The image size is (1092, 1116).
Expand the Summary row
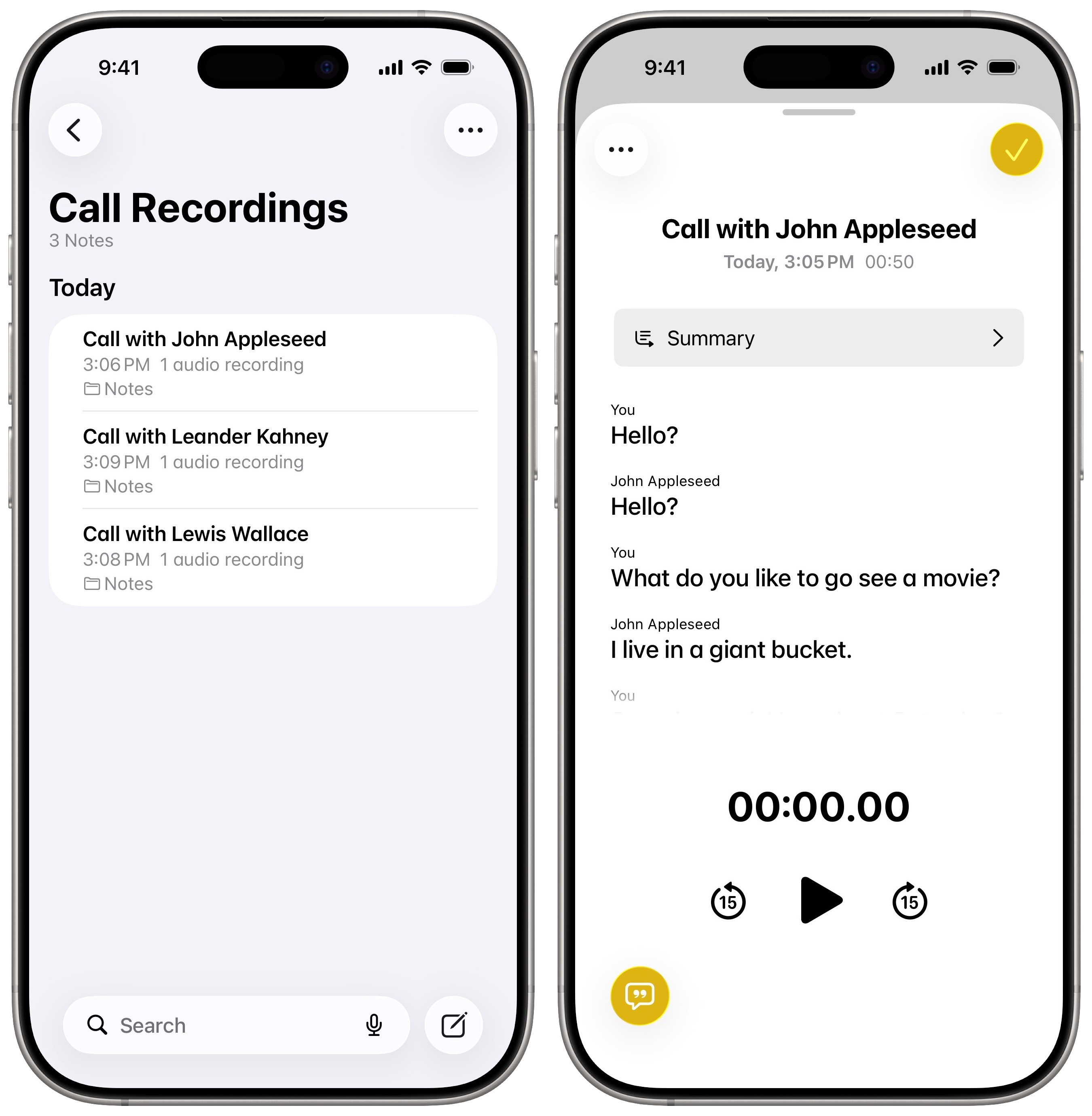click(x=819, y=338)
